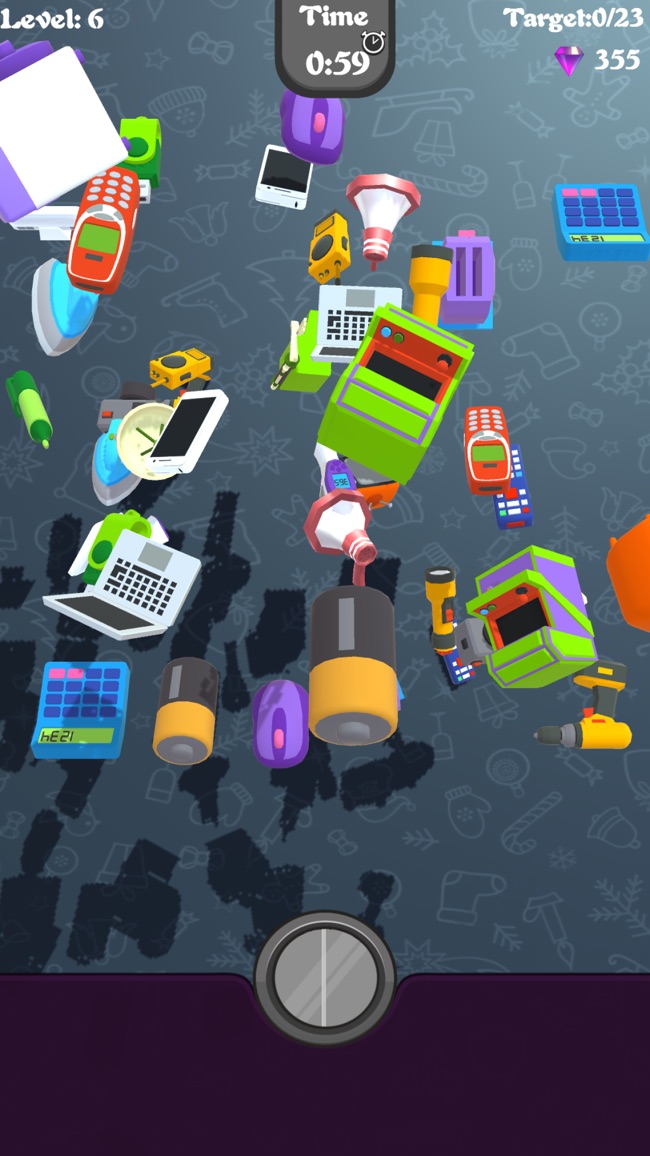Tap the orange flashlight next to the toaster
Viewport: 650px width, 1156px height.
(430, 282)
